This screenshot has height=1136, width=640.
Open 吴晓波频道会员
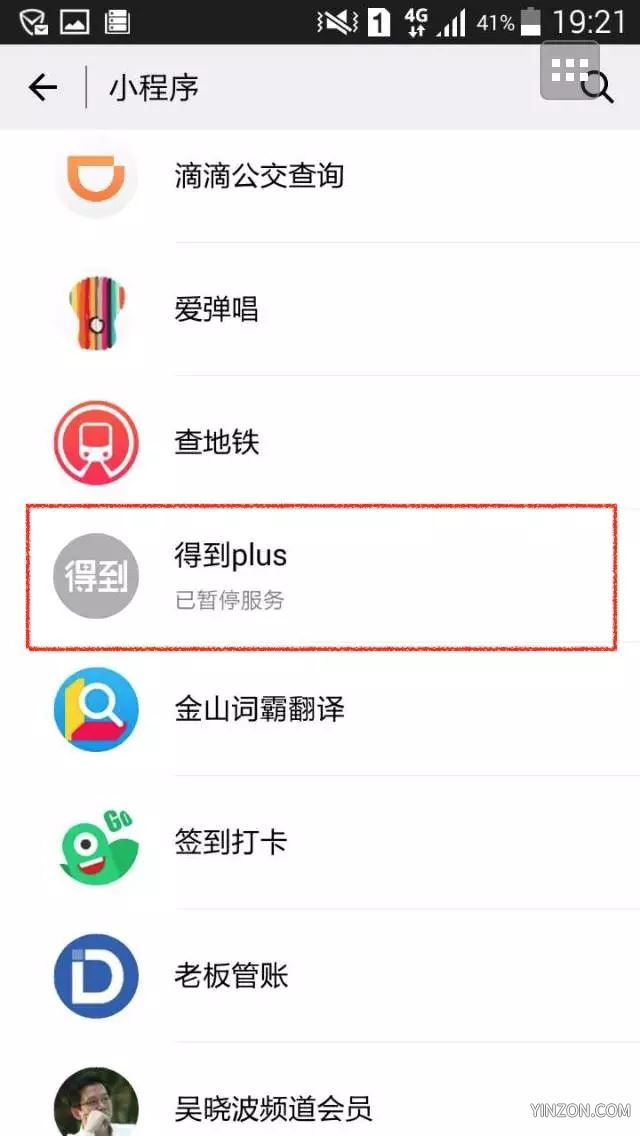click(272, 1106)
